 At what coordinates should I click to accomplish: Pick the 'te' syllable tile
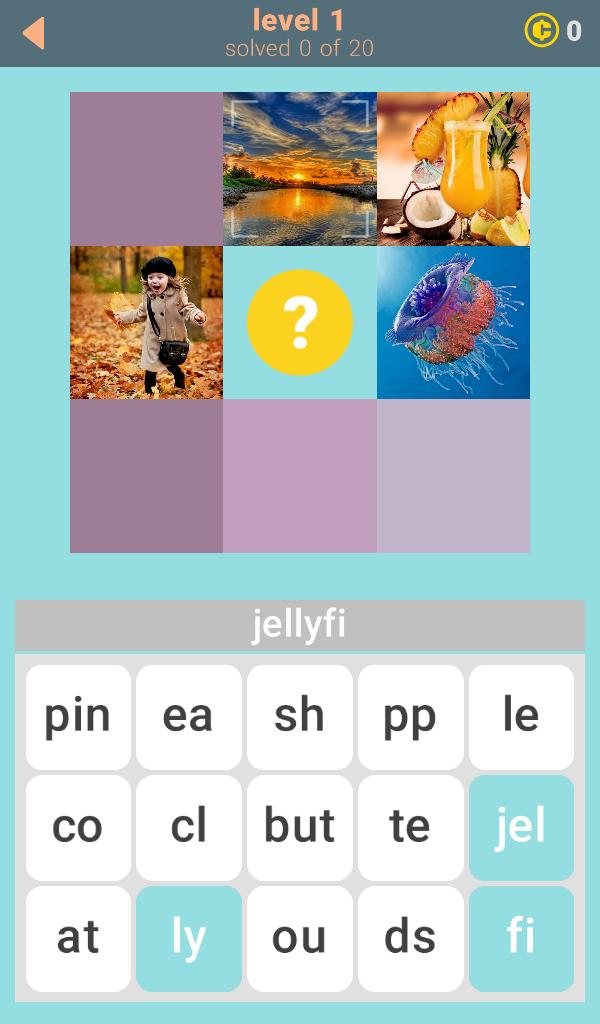pos(410,828)
